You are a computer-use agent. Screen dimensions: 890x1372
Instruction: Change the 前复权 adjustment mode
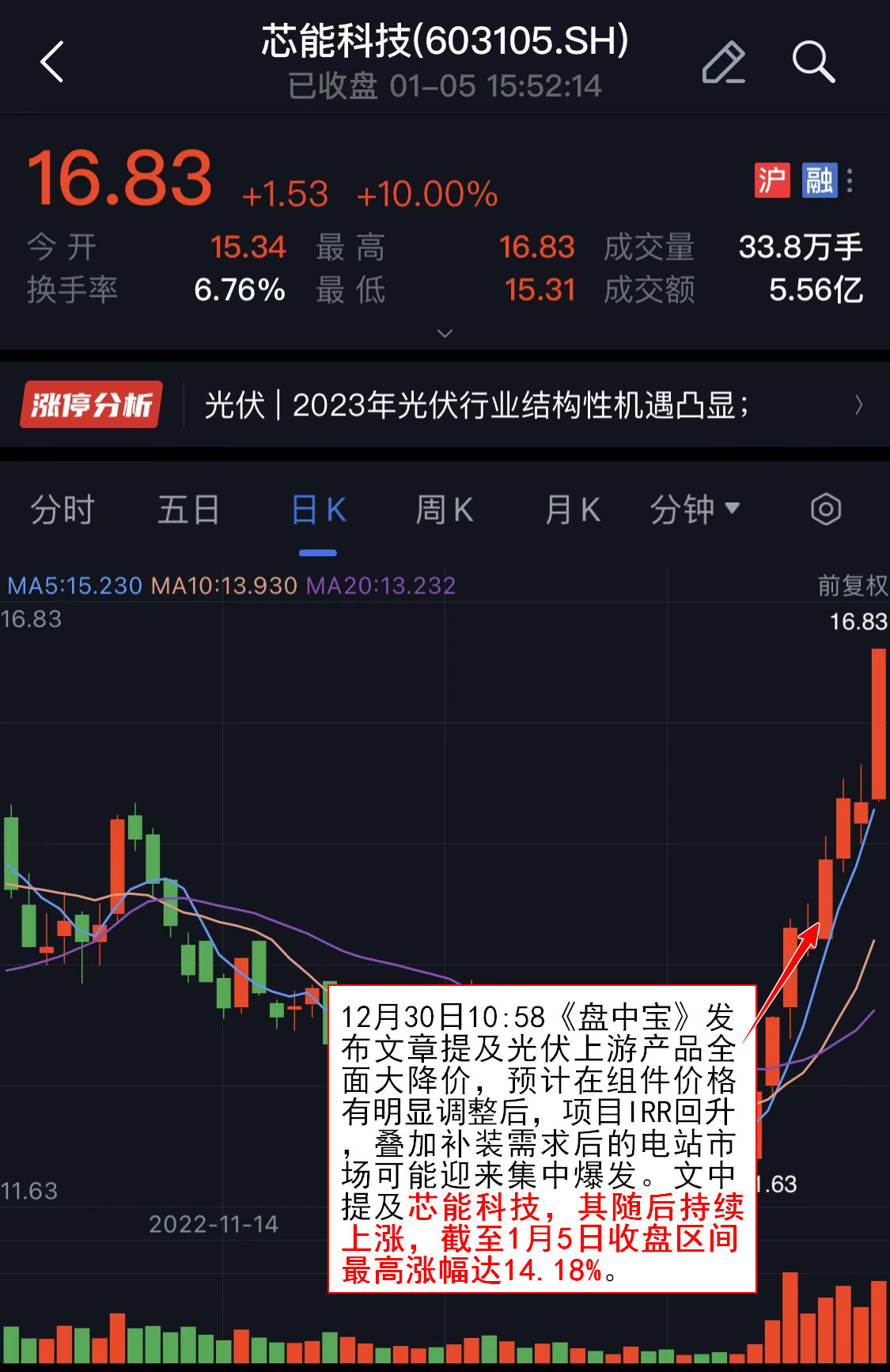click(x=852, y=586)
